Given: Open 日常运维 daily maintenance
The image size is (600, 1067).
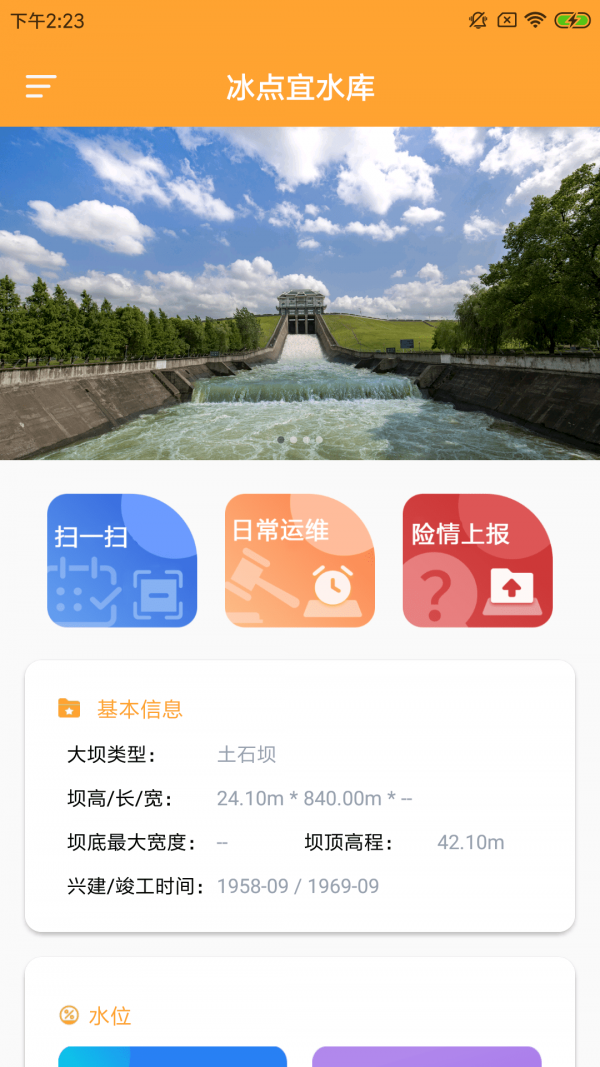Looking at the screenshot, I should click(300, 561).
